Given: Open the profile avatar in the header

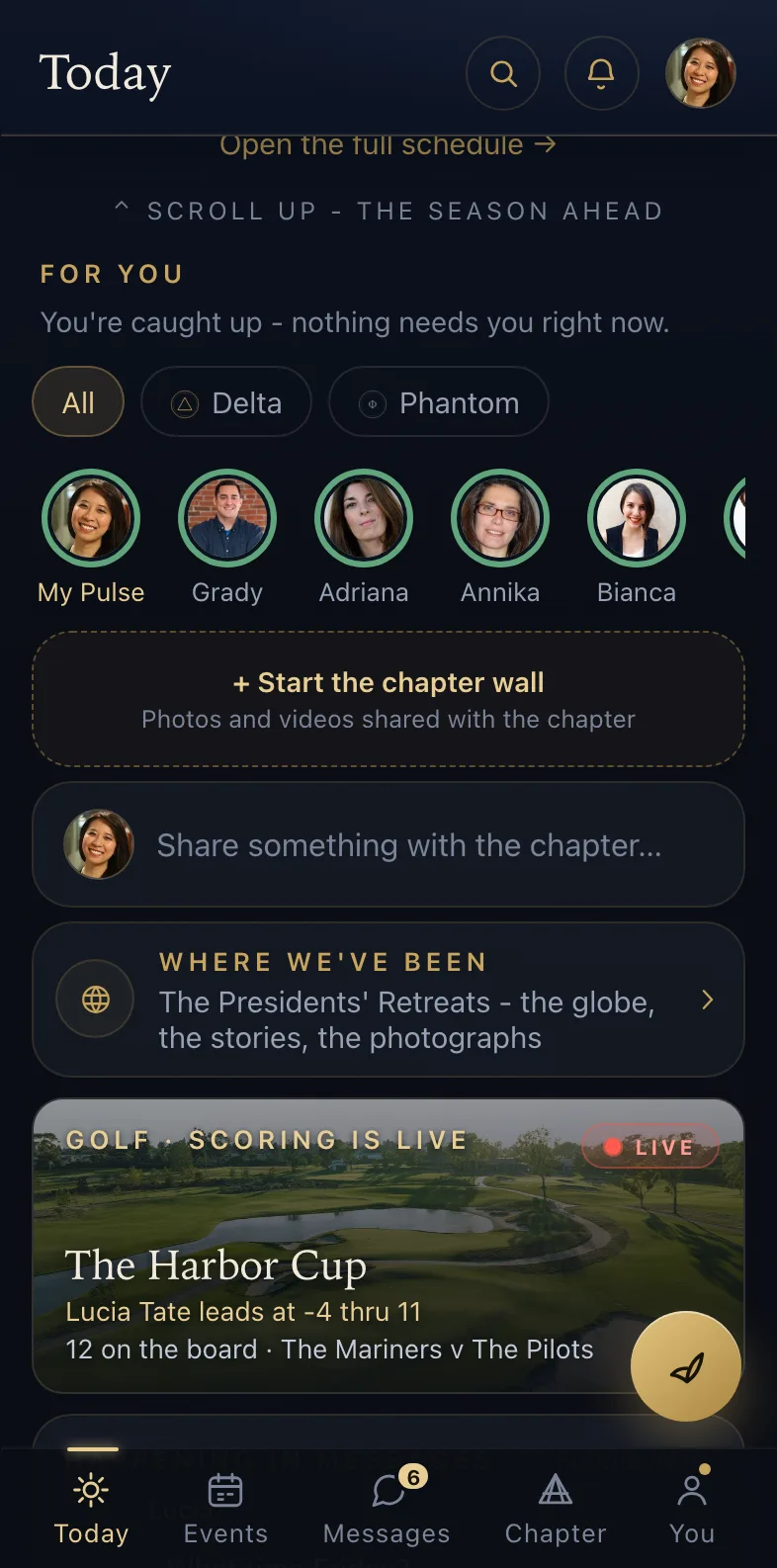Looking at the screenshot, I should (701, 73).
